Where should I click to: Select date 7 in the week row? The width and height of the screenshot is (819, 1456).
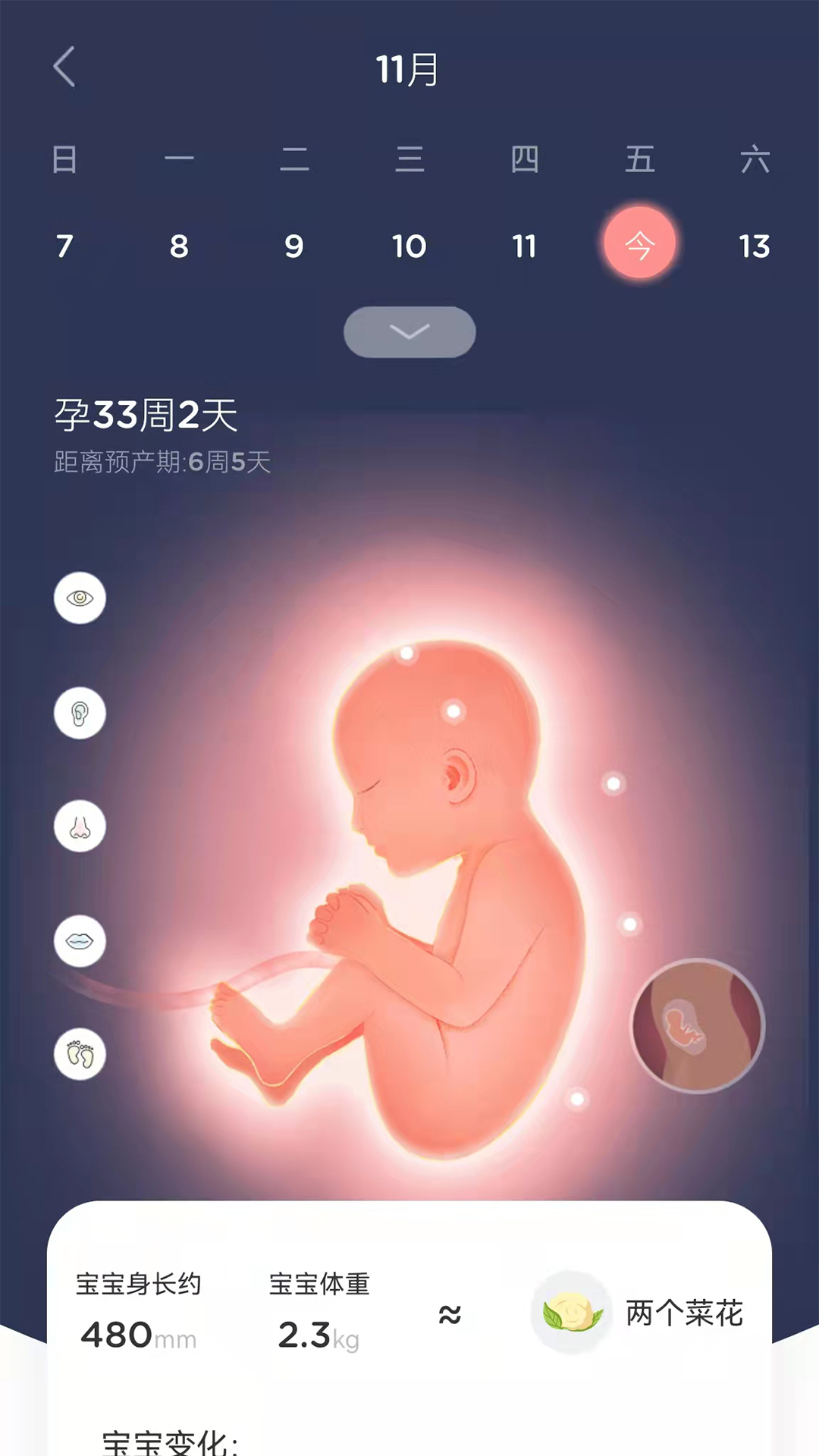click(x=64, y=246)
